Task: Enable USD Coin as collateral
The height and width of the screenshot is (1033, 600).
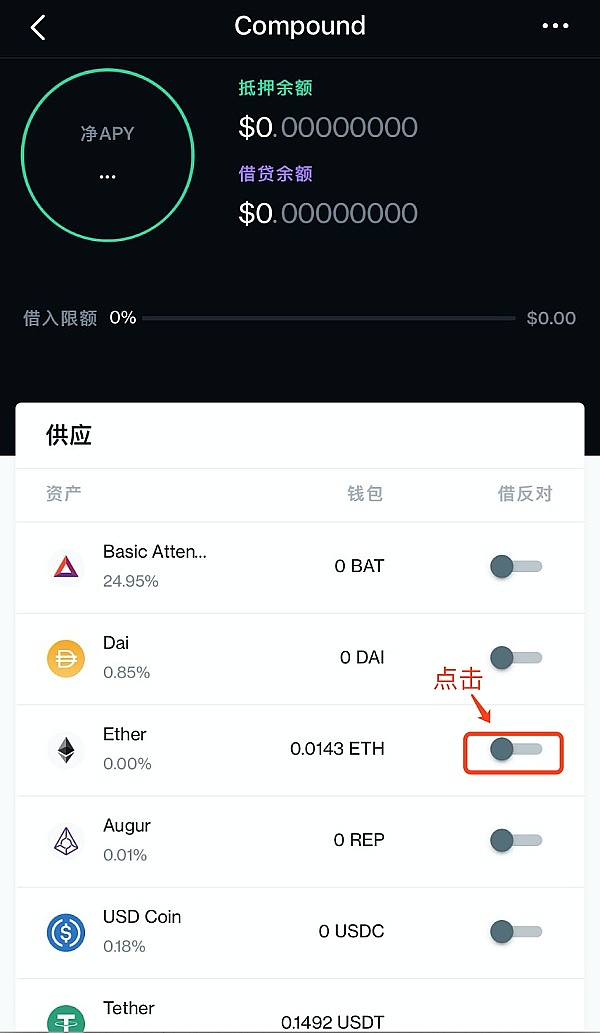Action: (x=515, y=931)
